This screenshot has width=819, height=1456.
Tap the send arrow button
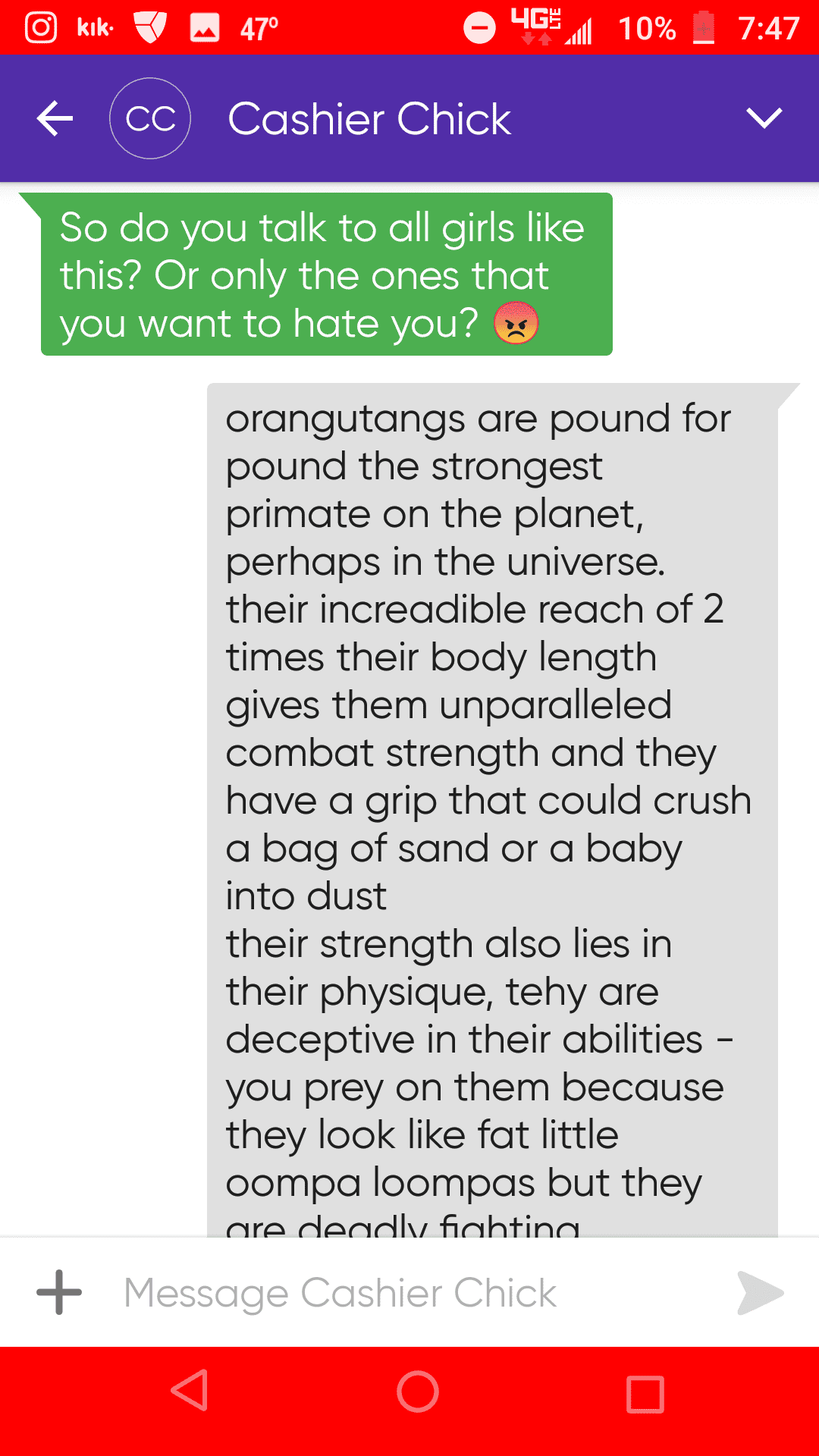760,1292
